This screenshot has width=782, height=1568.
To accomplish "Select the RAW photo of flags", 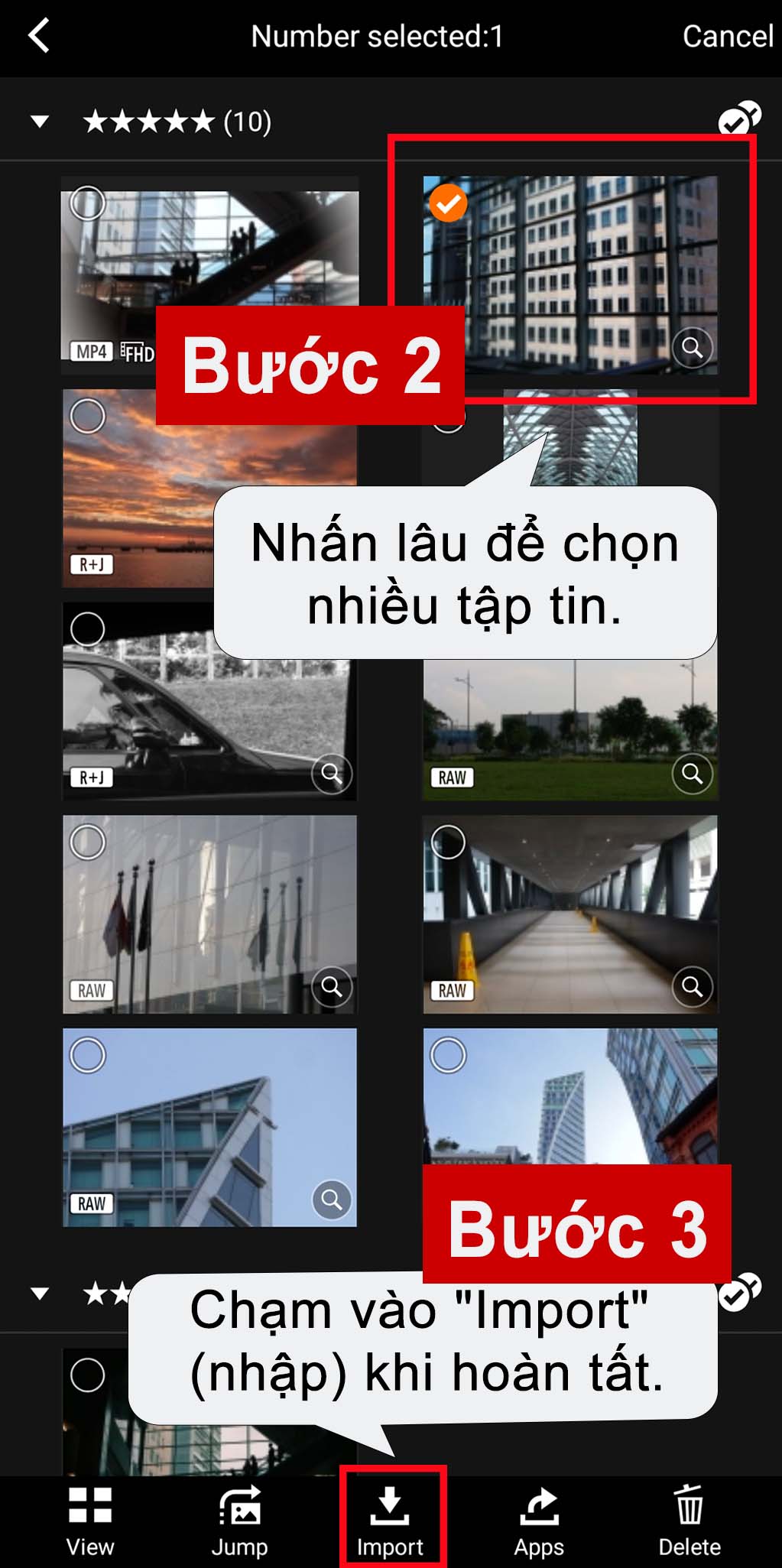I will tap(88, 842).
